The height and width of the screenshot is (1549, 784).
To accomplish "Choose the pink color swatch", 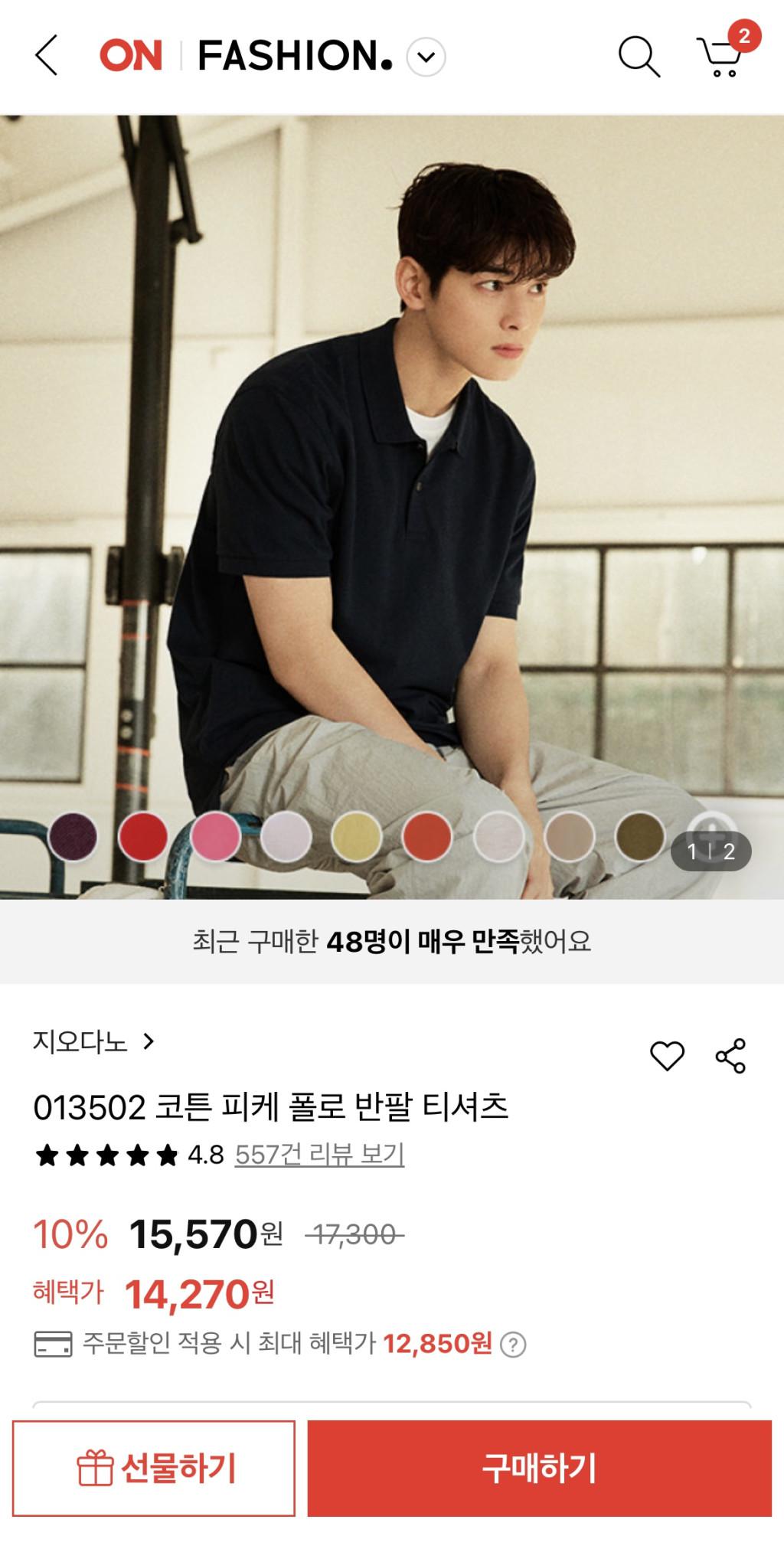I will 215,836.
